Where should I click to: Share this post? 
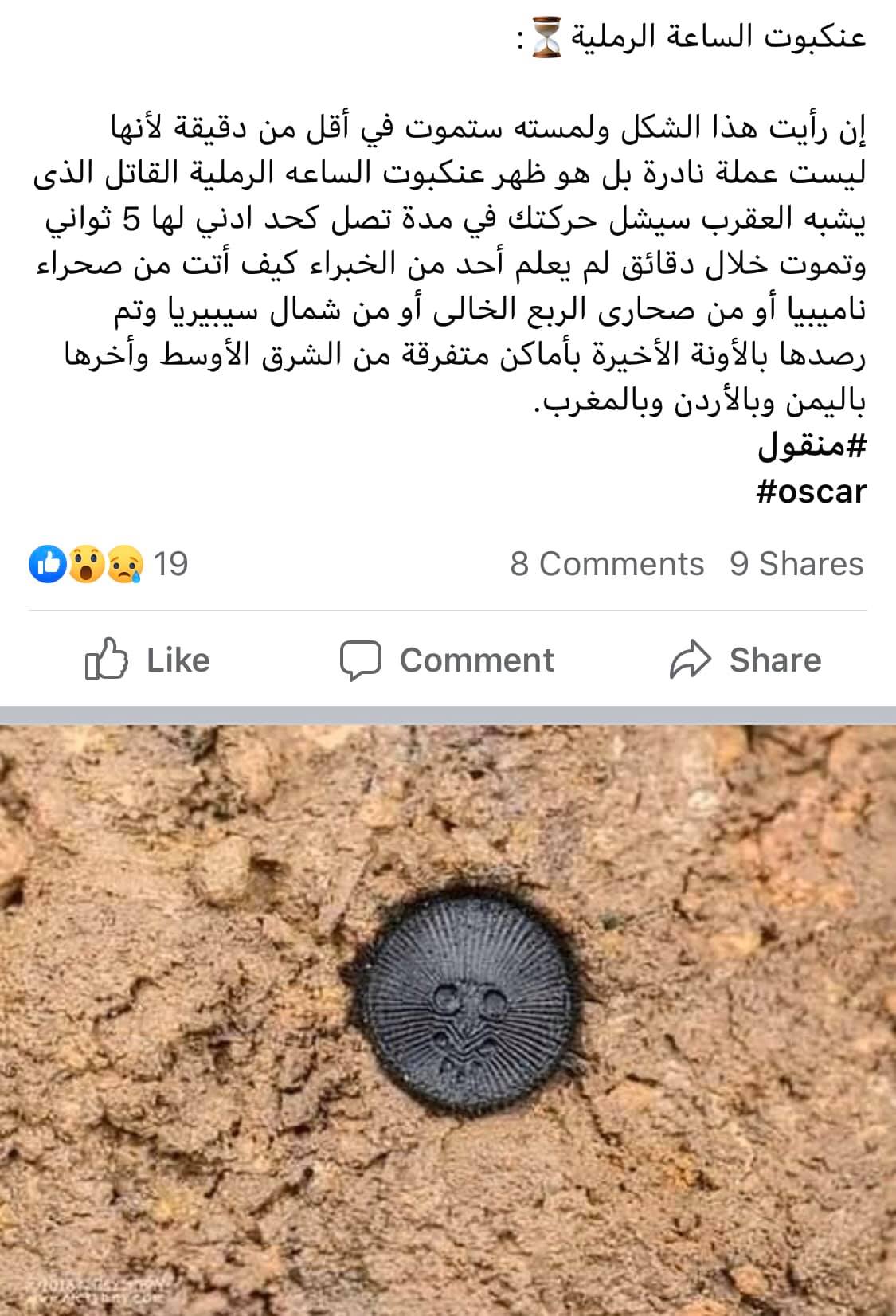point(745,660)
